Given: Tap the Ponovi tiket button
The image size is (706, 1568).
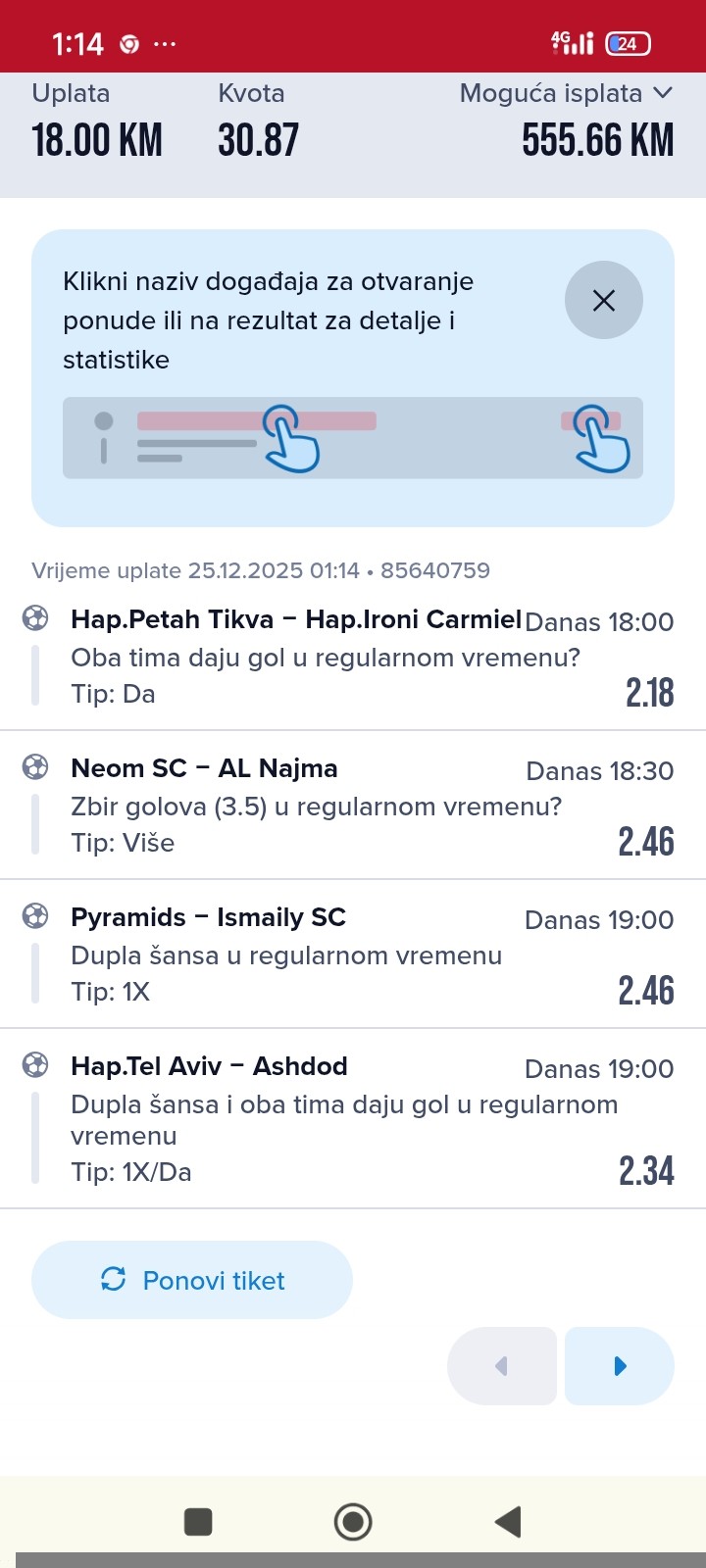Looking at the screenshot, I should [x=192, y=1280].
